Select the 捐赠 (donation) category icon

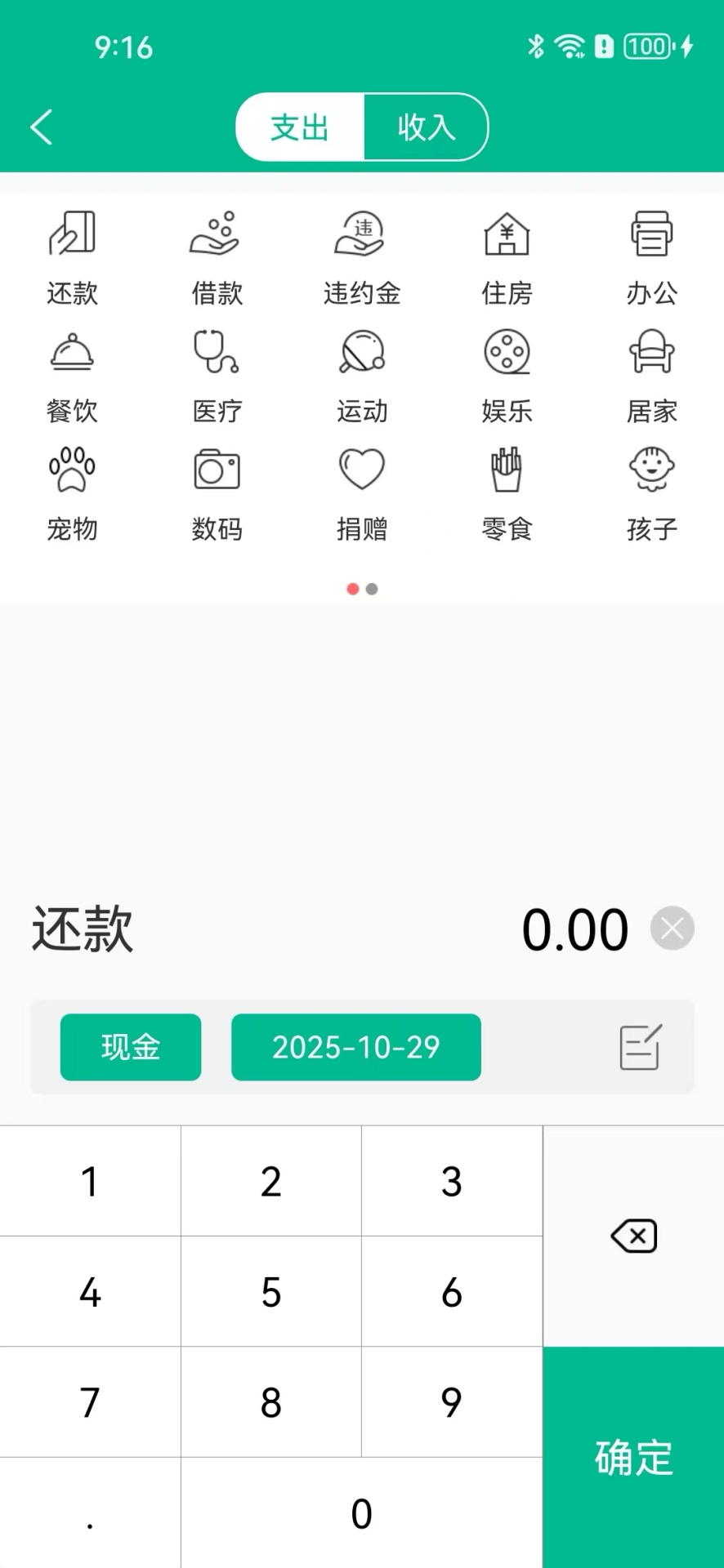pos(361,490)
